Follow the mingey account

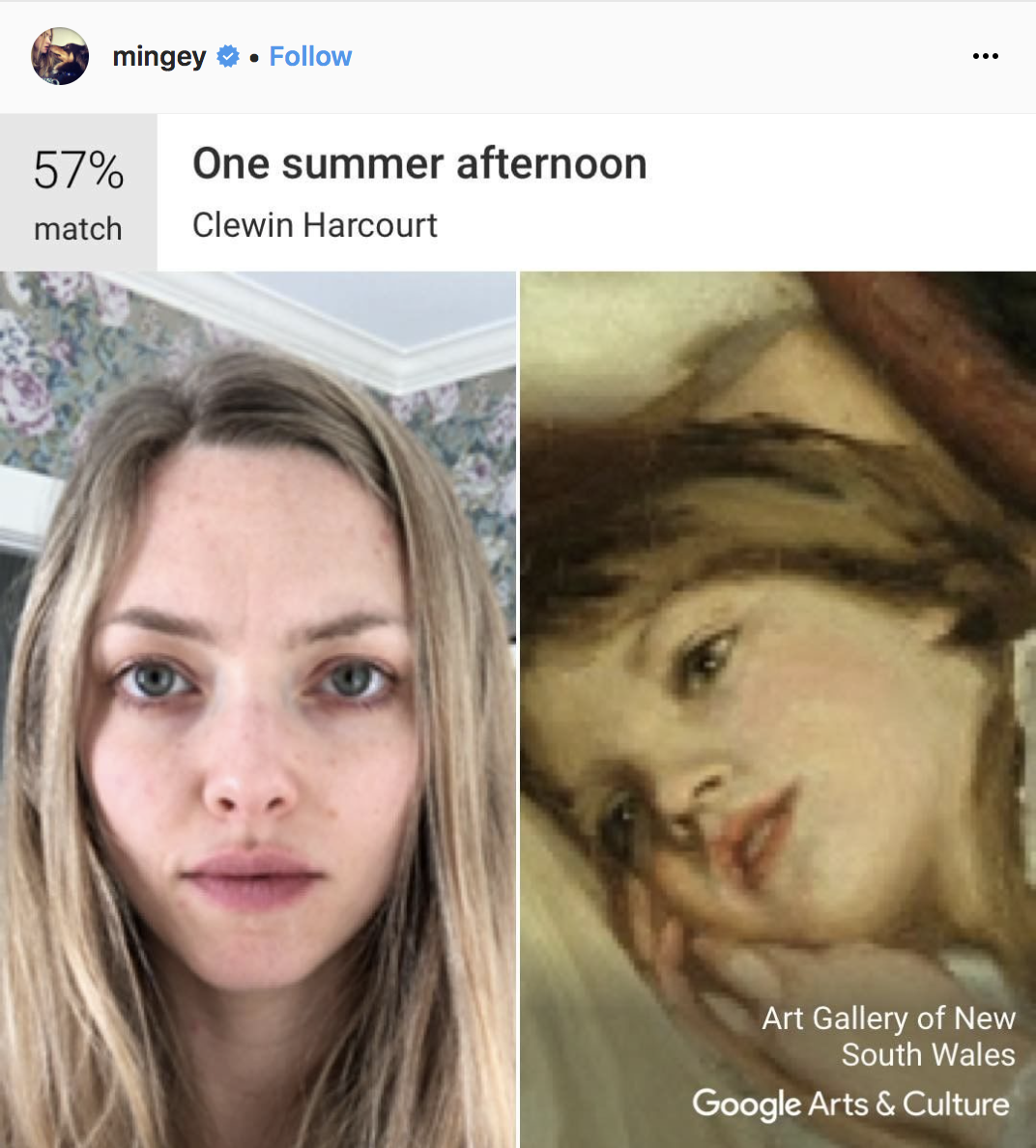[x=310, y=57]
